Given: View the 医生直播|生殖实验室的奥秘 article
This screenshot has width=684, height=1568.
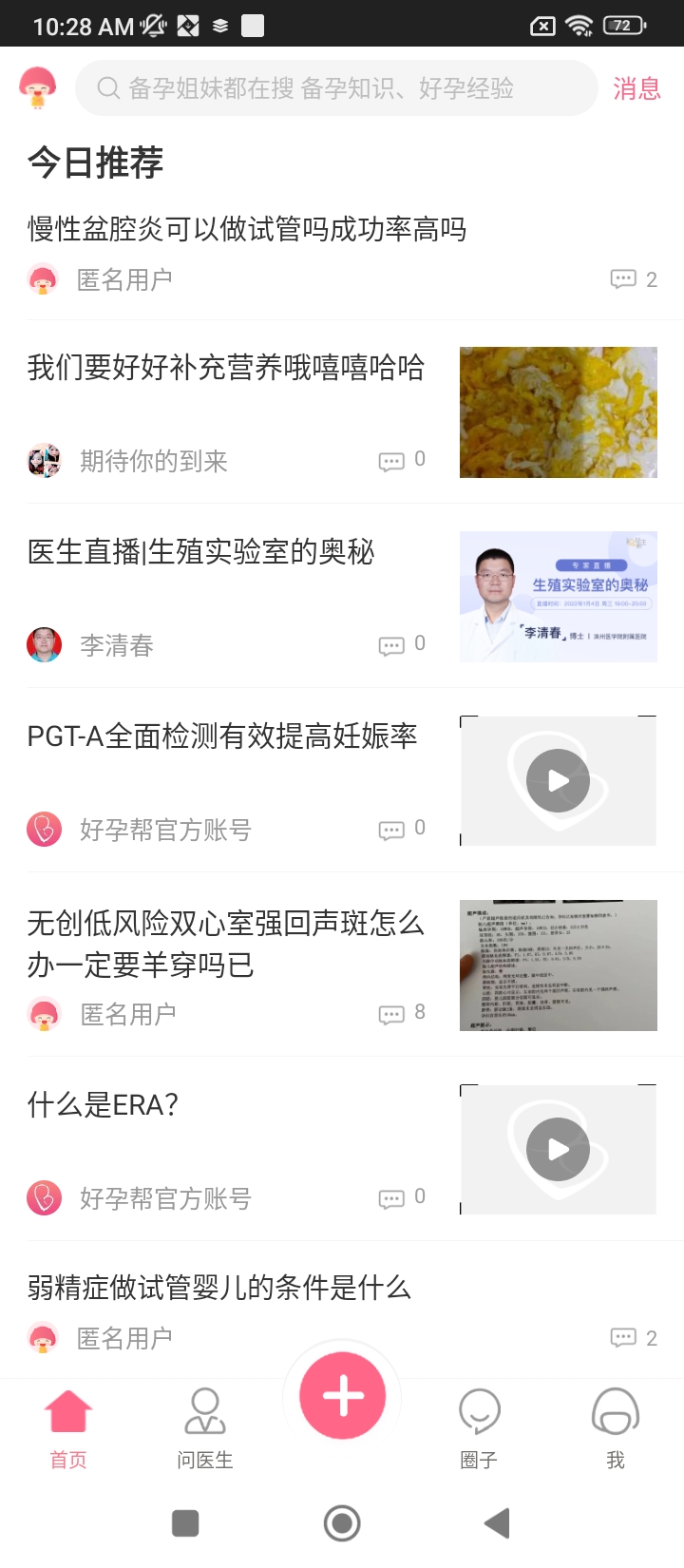Looking at the screenshot, I should (x=201, y=552).
